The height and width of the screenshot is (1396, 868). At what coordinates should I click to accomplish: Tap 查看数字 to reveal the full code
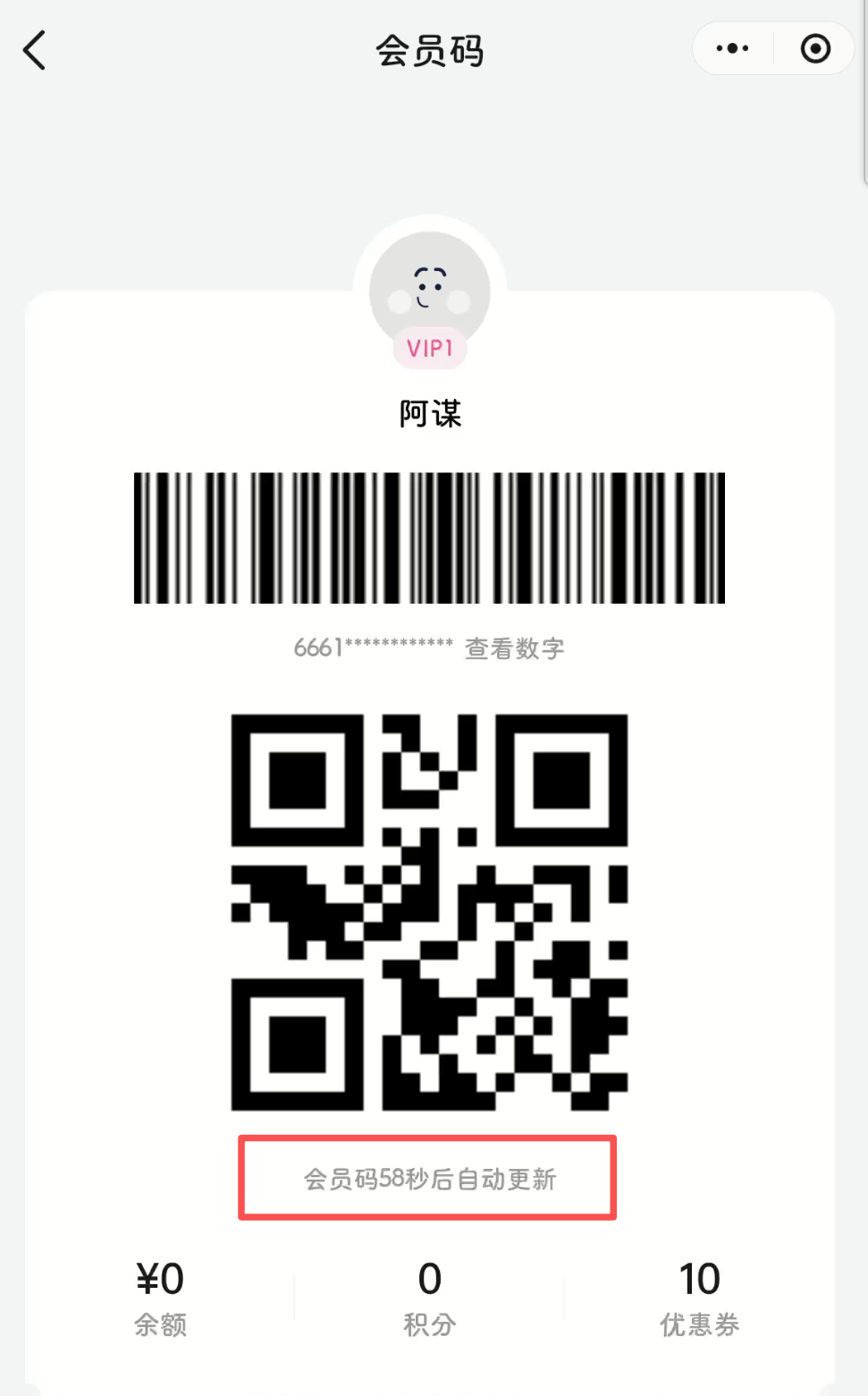coord(514,648)
